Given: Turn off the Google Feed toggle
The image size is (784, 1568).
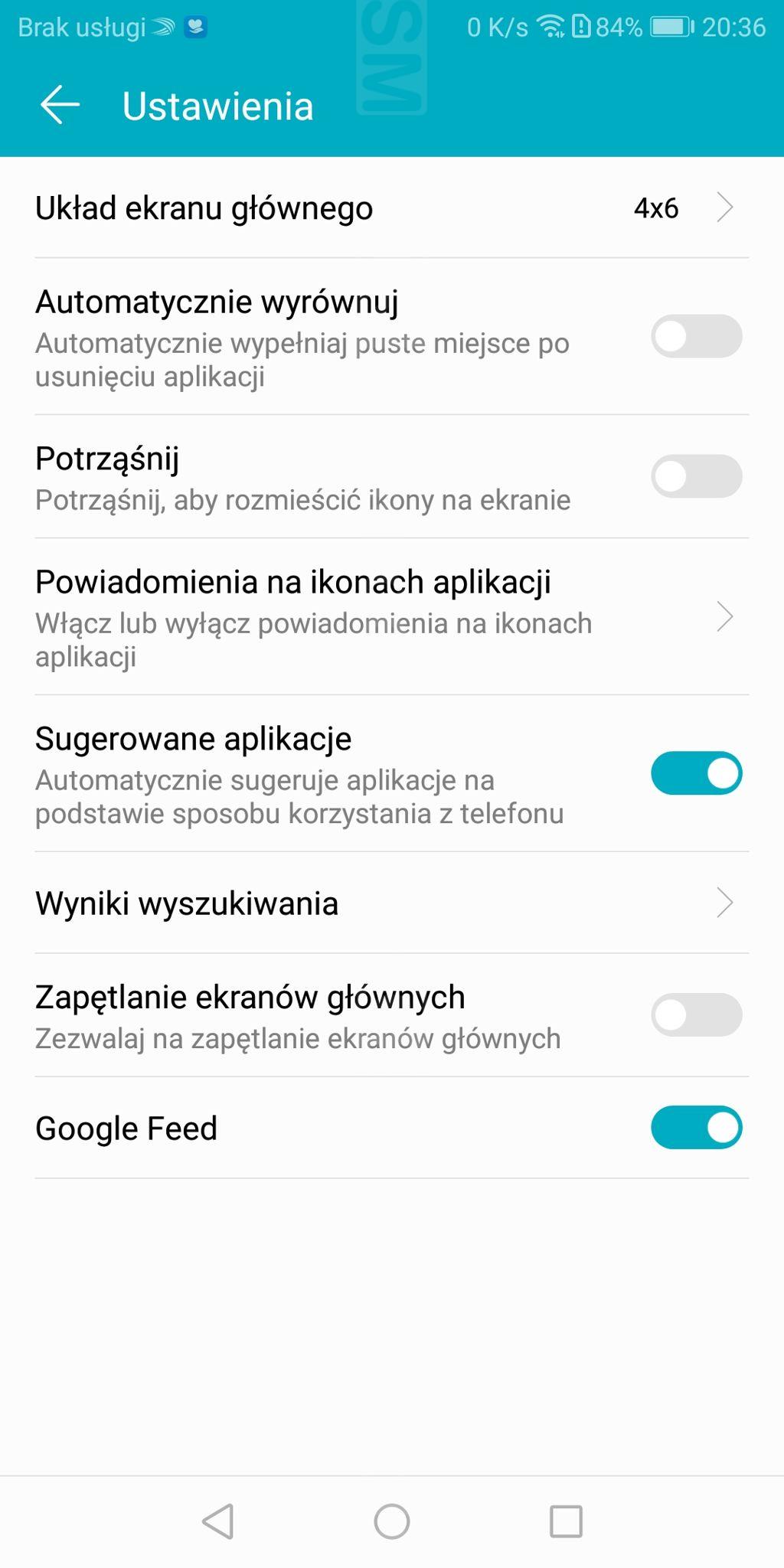Looking at the screenshot, I should click(696, 1128).
